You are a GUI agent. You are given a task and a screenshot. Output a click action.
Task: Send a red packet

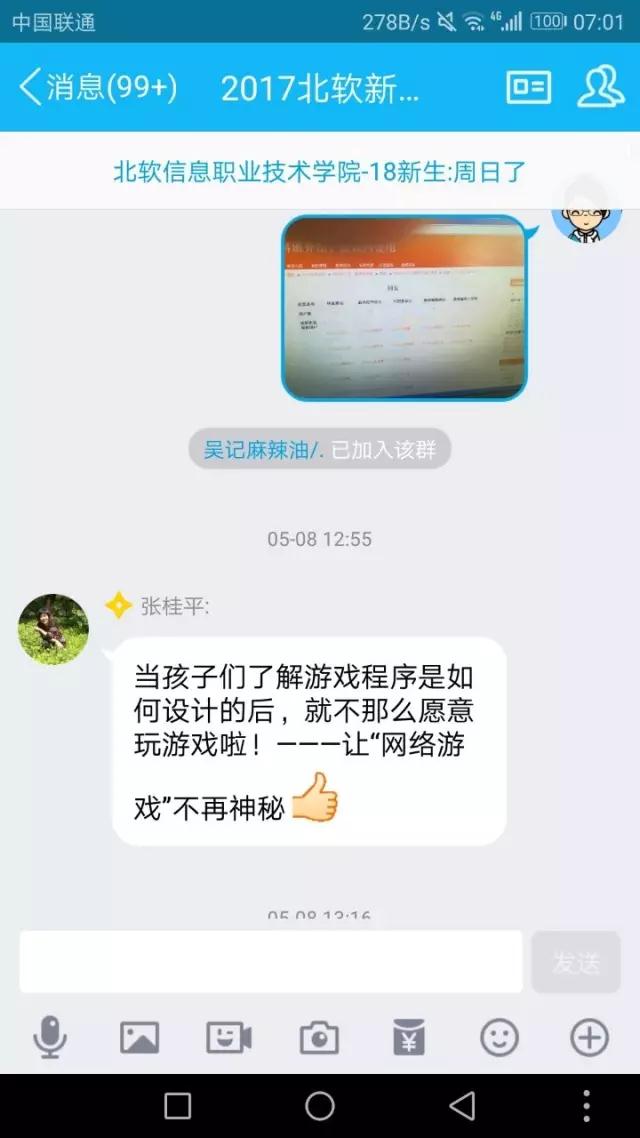pyautogui.click(x=409, y=1037)
